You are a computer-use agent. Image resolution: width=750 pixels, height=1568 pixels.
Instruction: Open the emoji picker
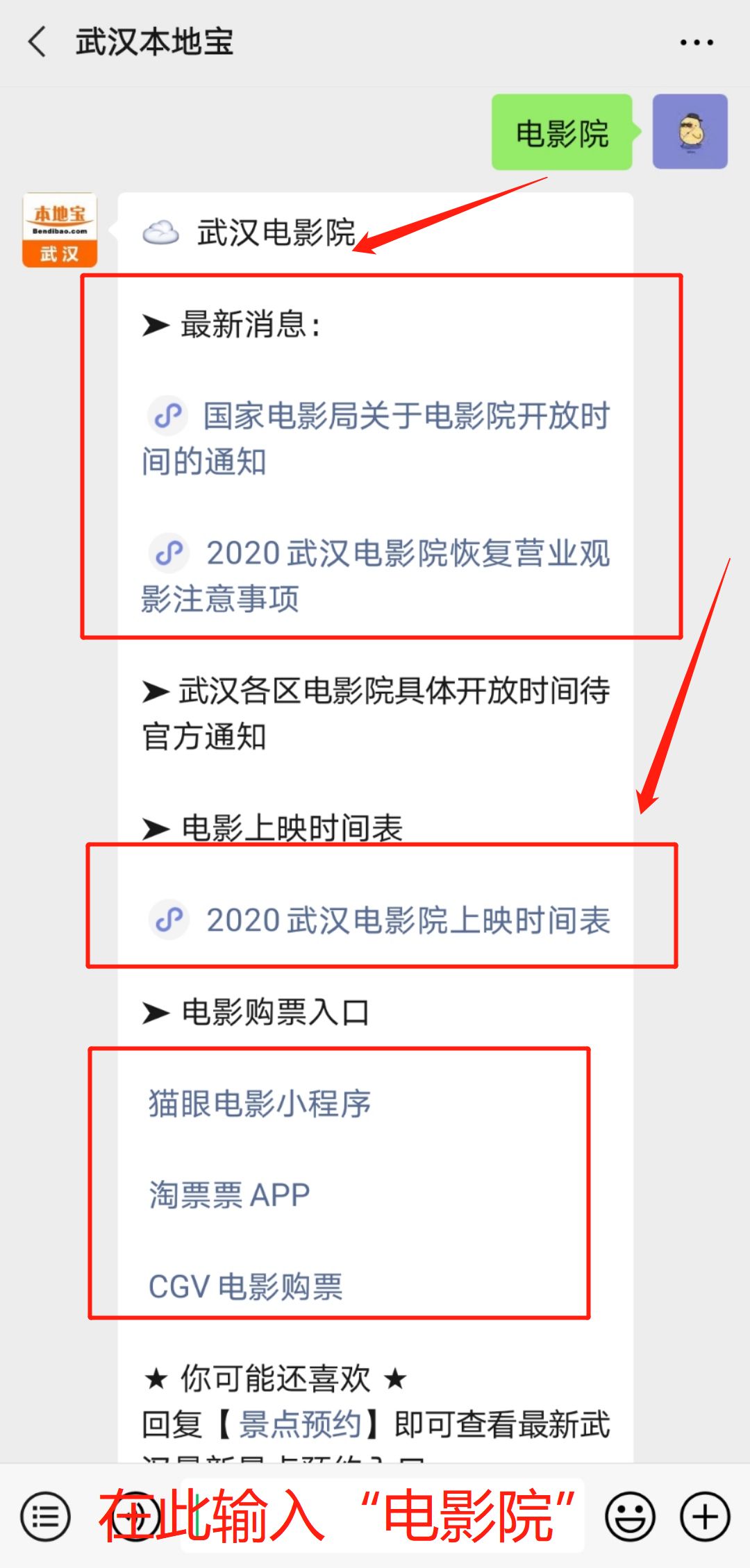pyautogui.click(x=630, y=1517)
